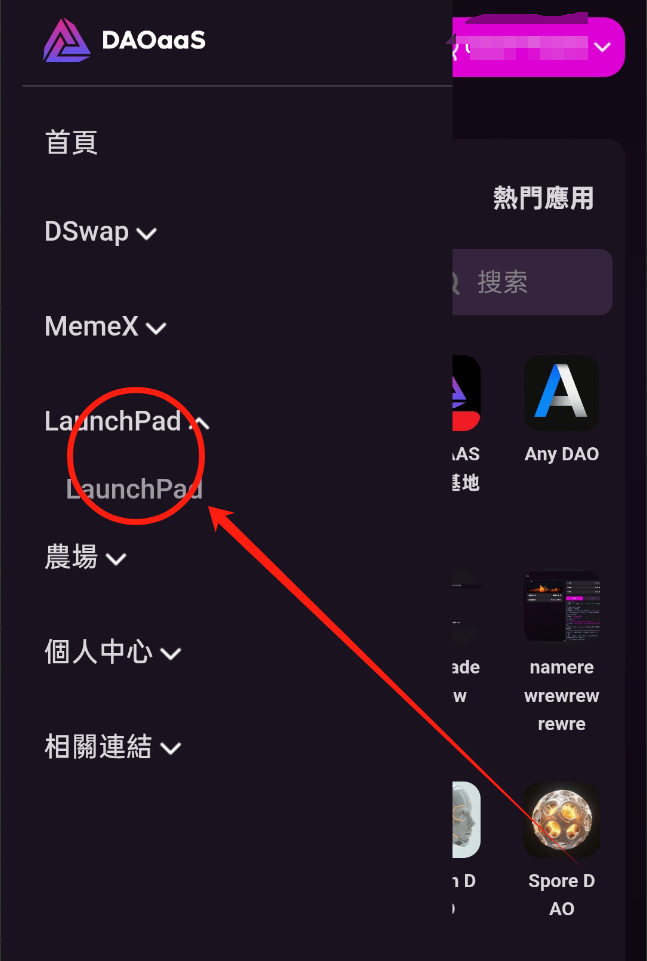Expand the MemeX menu section
Viewport: 647px width, 961px height.
[x=105, y=327]
